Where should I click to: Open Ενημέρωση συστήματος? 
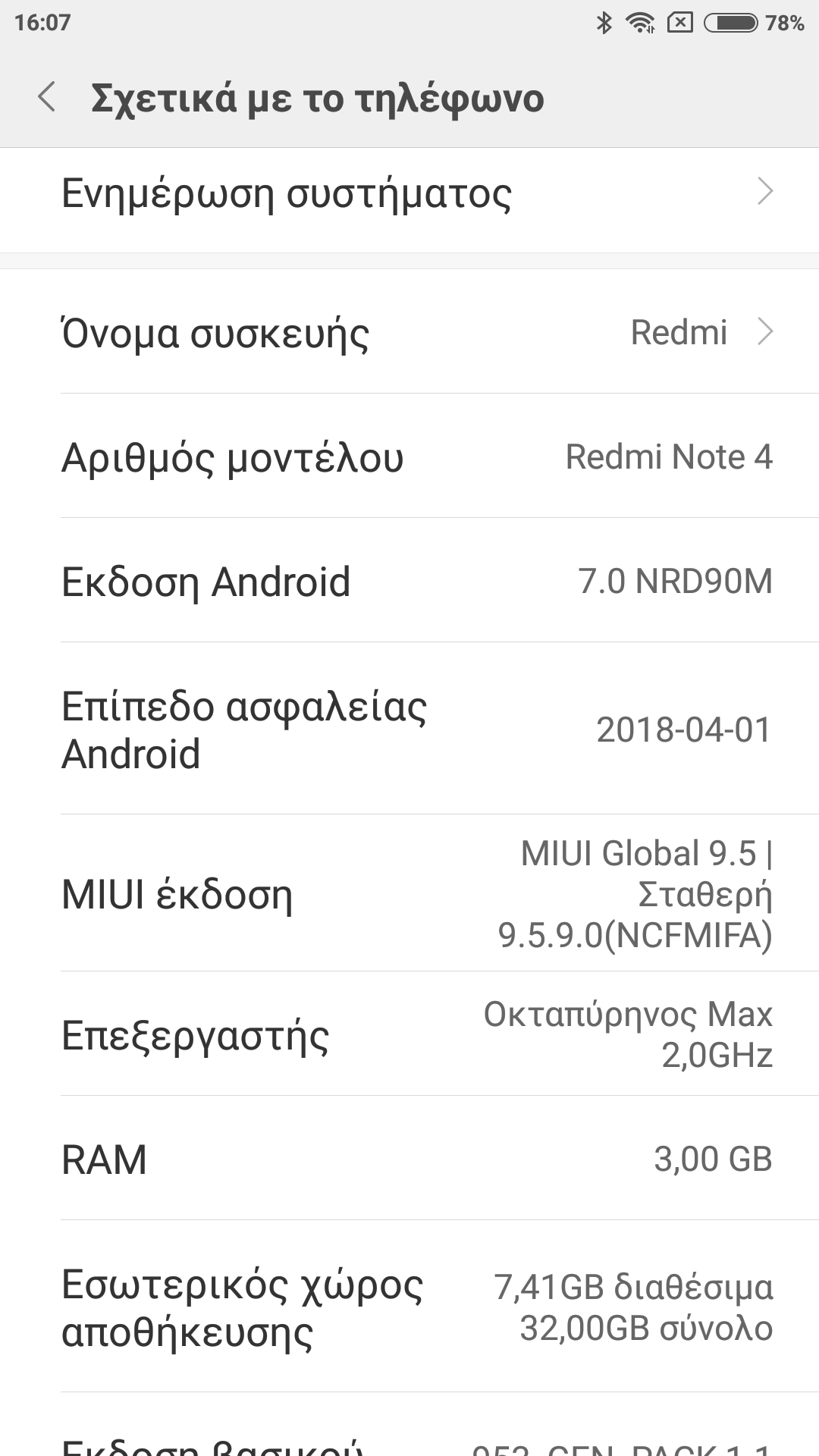[409, 193]
